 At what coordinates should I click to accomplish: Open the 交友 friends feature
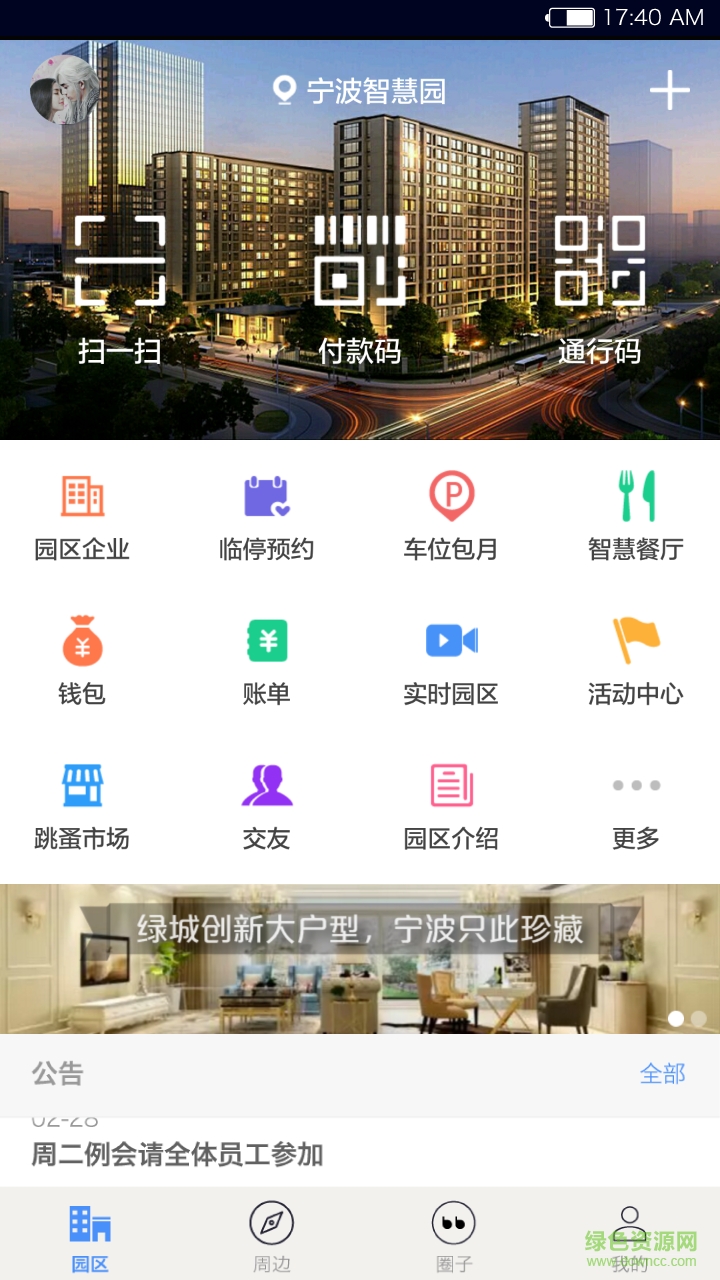[268, 806]
